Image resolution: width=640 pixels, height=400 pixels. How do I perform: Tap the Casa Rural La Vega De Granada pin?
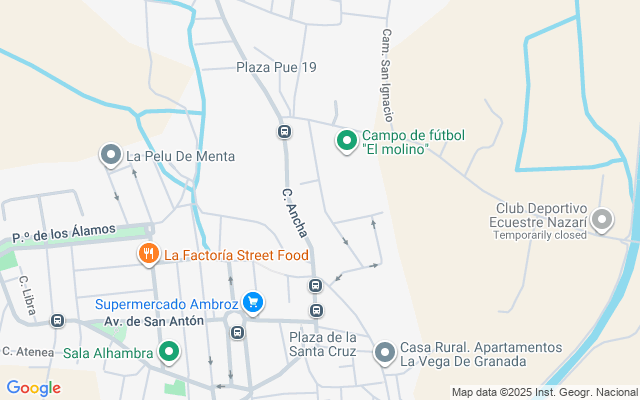pos(384,353)
